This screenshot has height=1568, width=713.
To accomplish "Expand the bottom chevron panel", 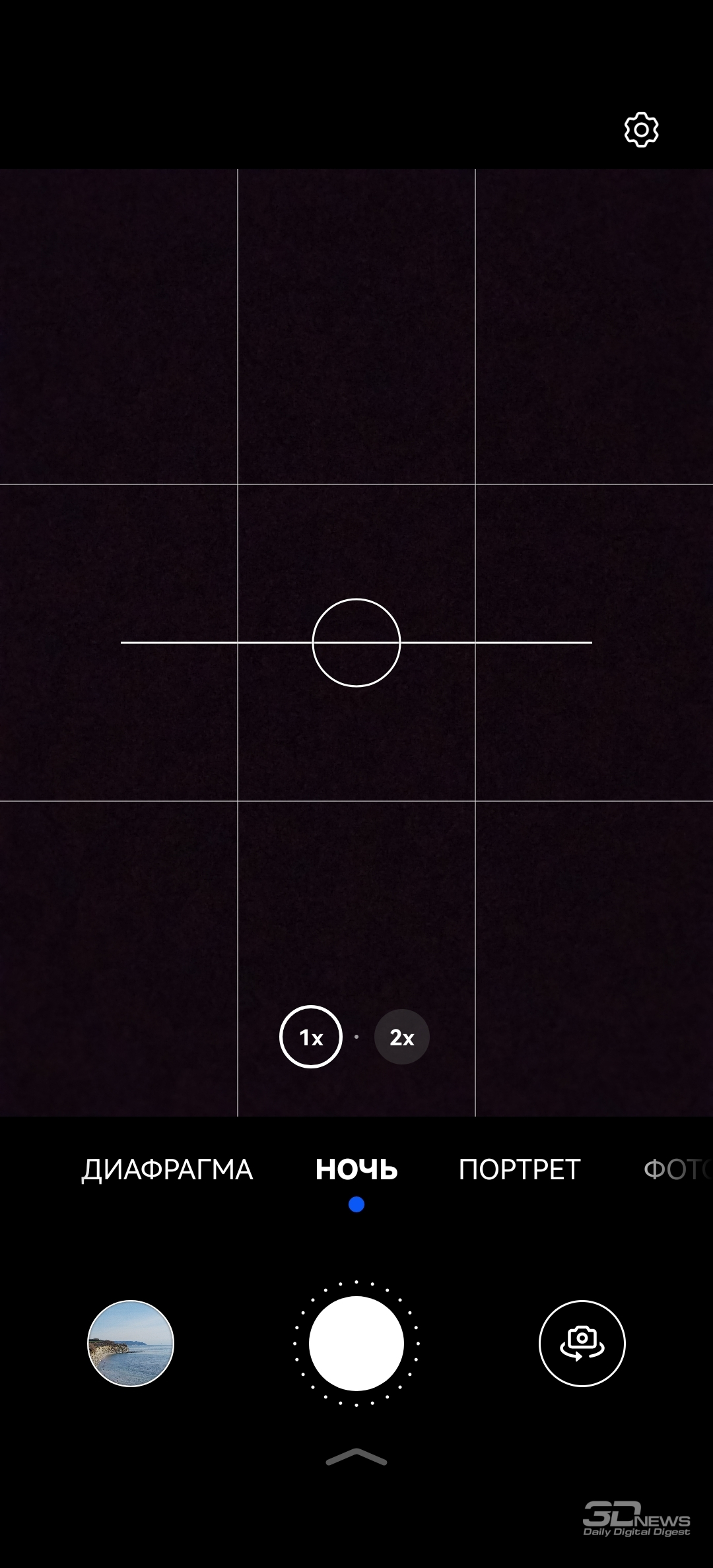I will coord(356,1457).
